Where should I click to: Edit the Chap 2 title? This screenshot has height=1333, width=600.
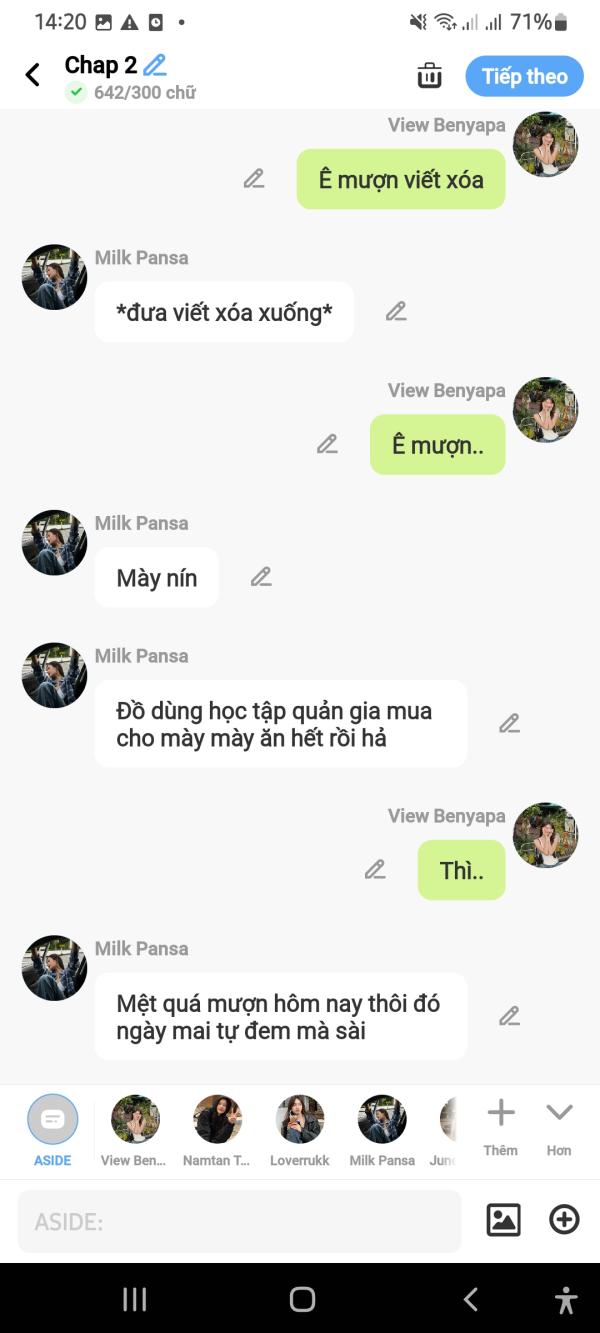click(x=155, y=65)
